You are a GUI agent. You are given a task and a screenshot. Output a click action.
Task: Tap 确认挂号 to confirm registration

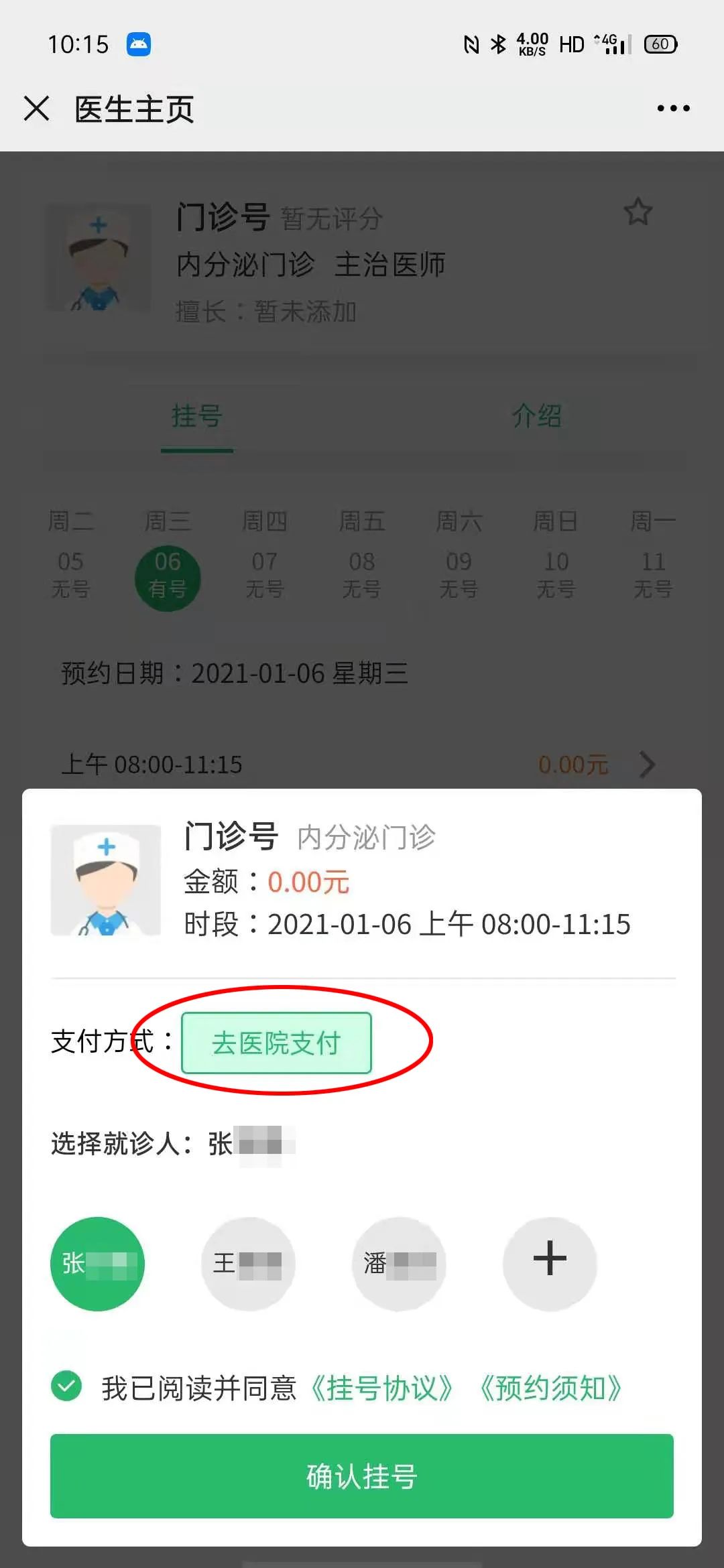(x=362, y=1476)
